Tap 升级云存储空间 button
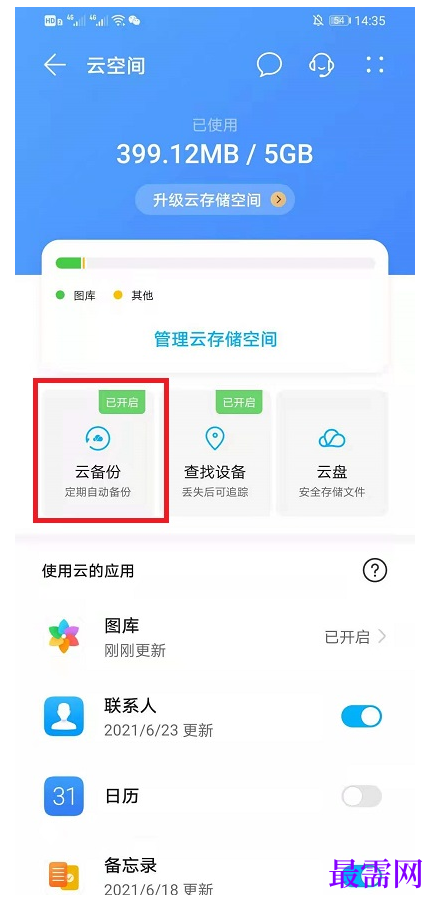Viewport: 441px width, 905px height. [x=215, y=200]
